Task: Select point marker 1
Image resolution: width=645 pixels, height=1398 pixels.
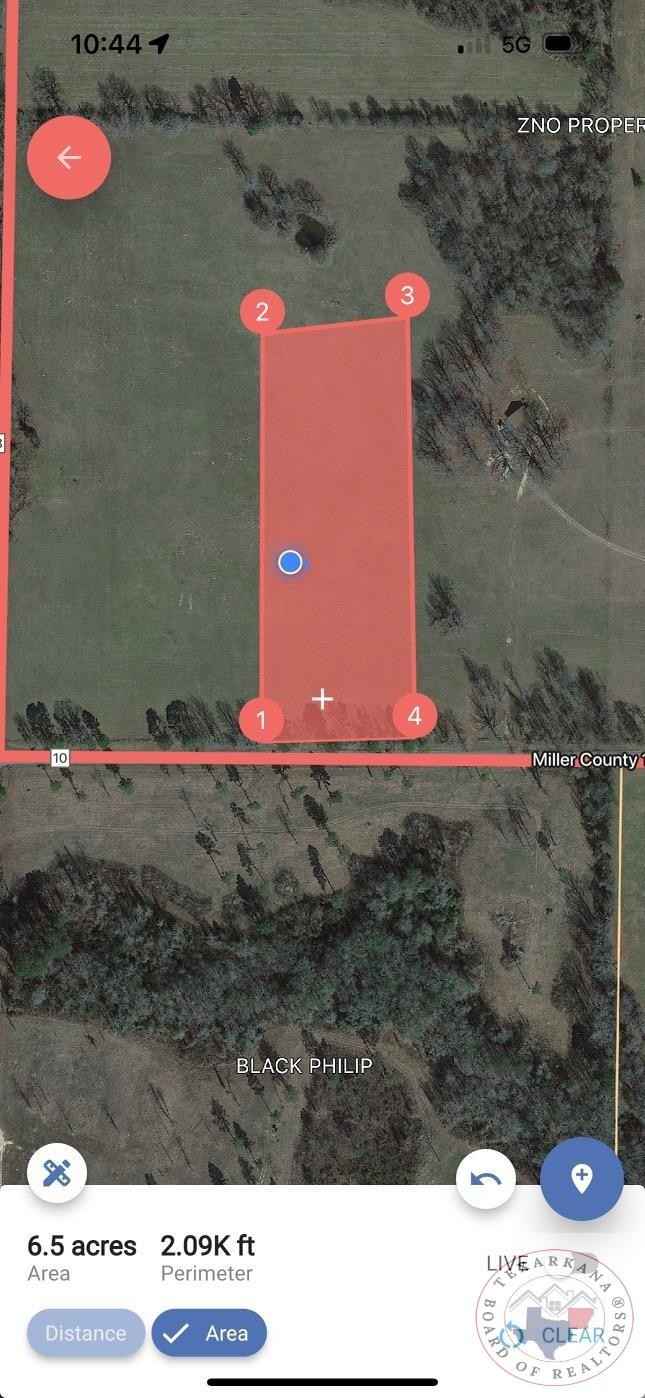Action: (262, 719)
